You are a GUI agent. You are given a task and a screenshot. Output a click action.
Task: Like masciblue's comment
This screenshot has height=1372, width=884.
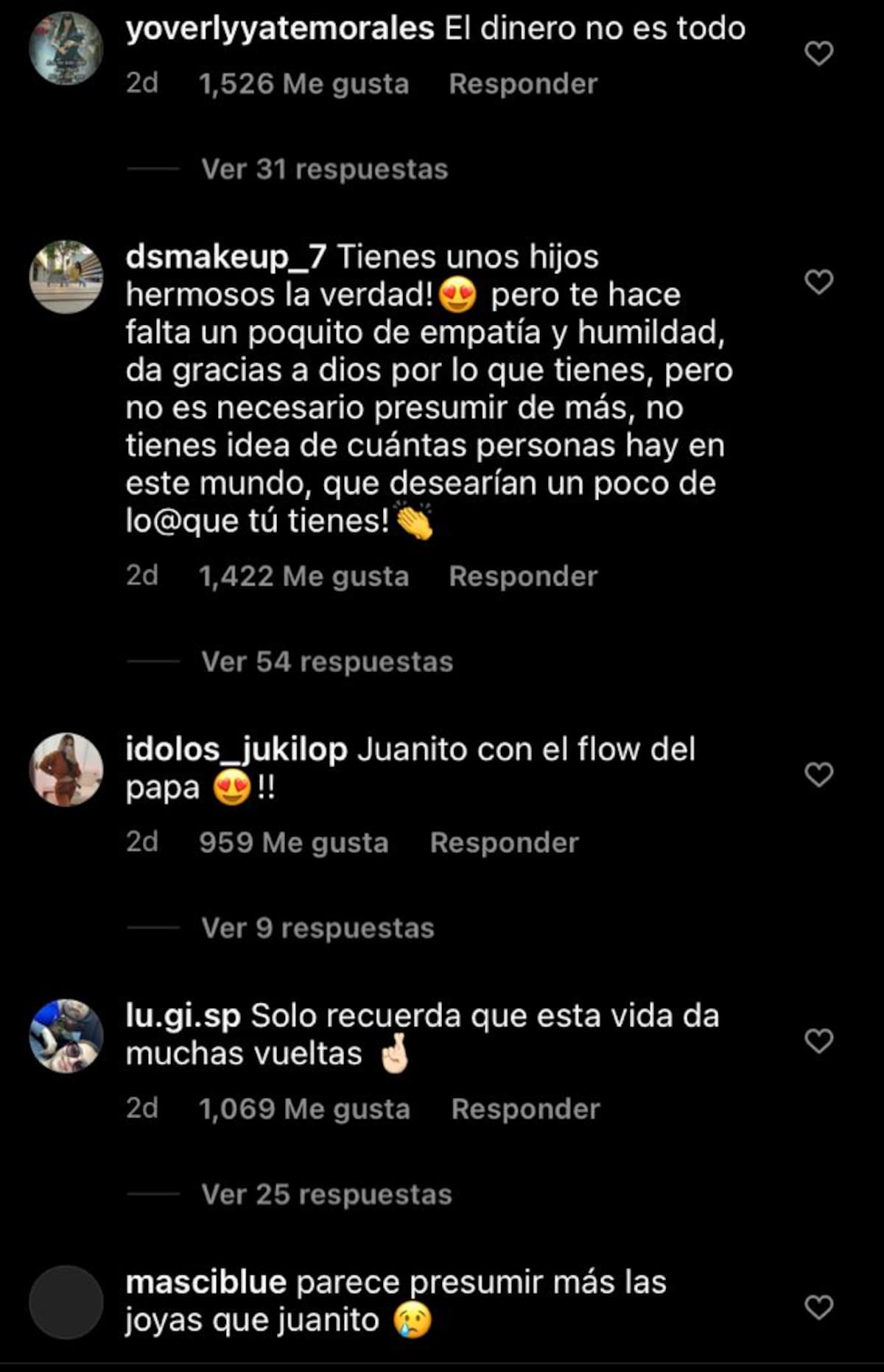point(818,1307)
